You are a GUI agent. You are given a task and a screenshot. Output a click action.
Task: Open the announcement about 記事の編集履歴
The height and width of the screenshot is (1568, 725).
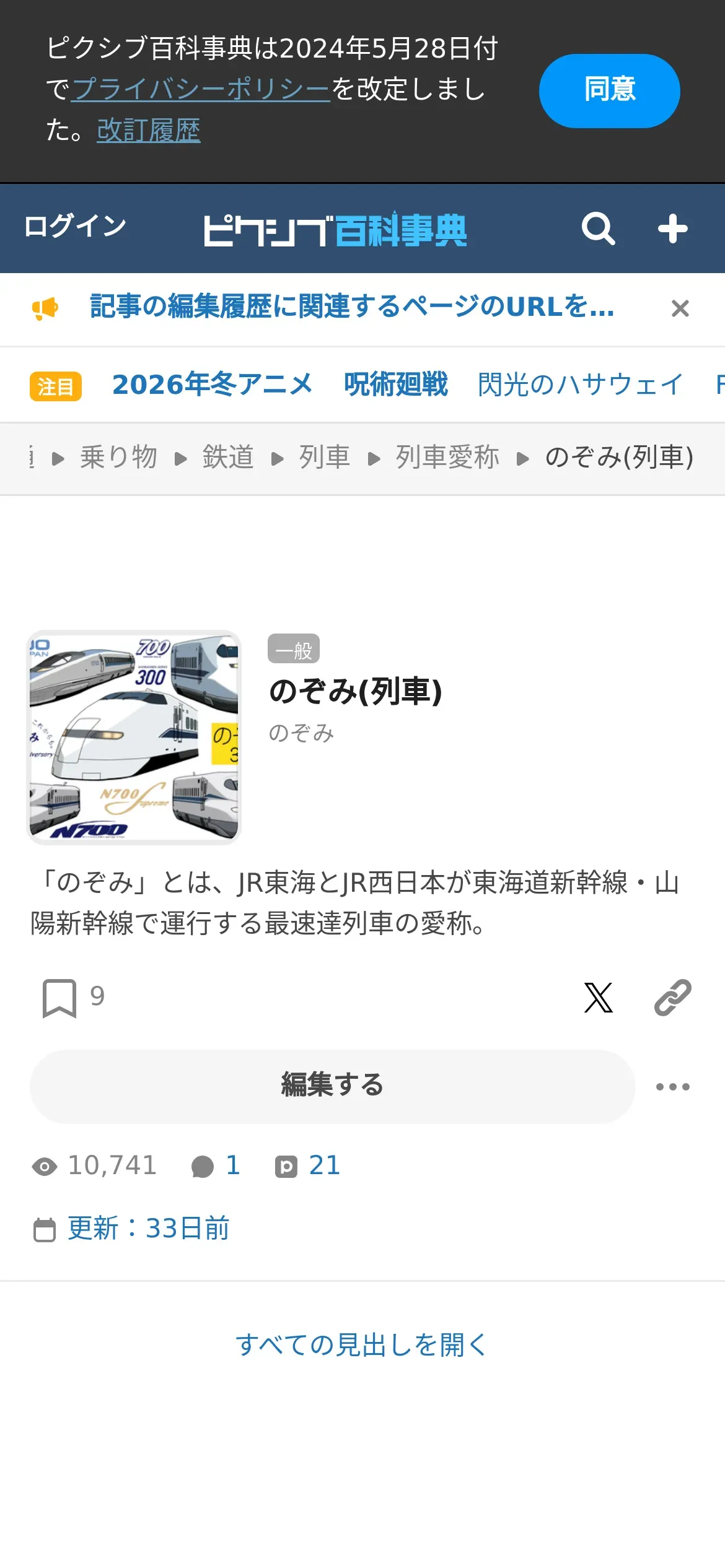tap(351, 307)
